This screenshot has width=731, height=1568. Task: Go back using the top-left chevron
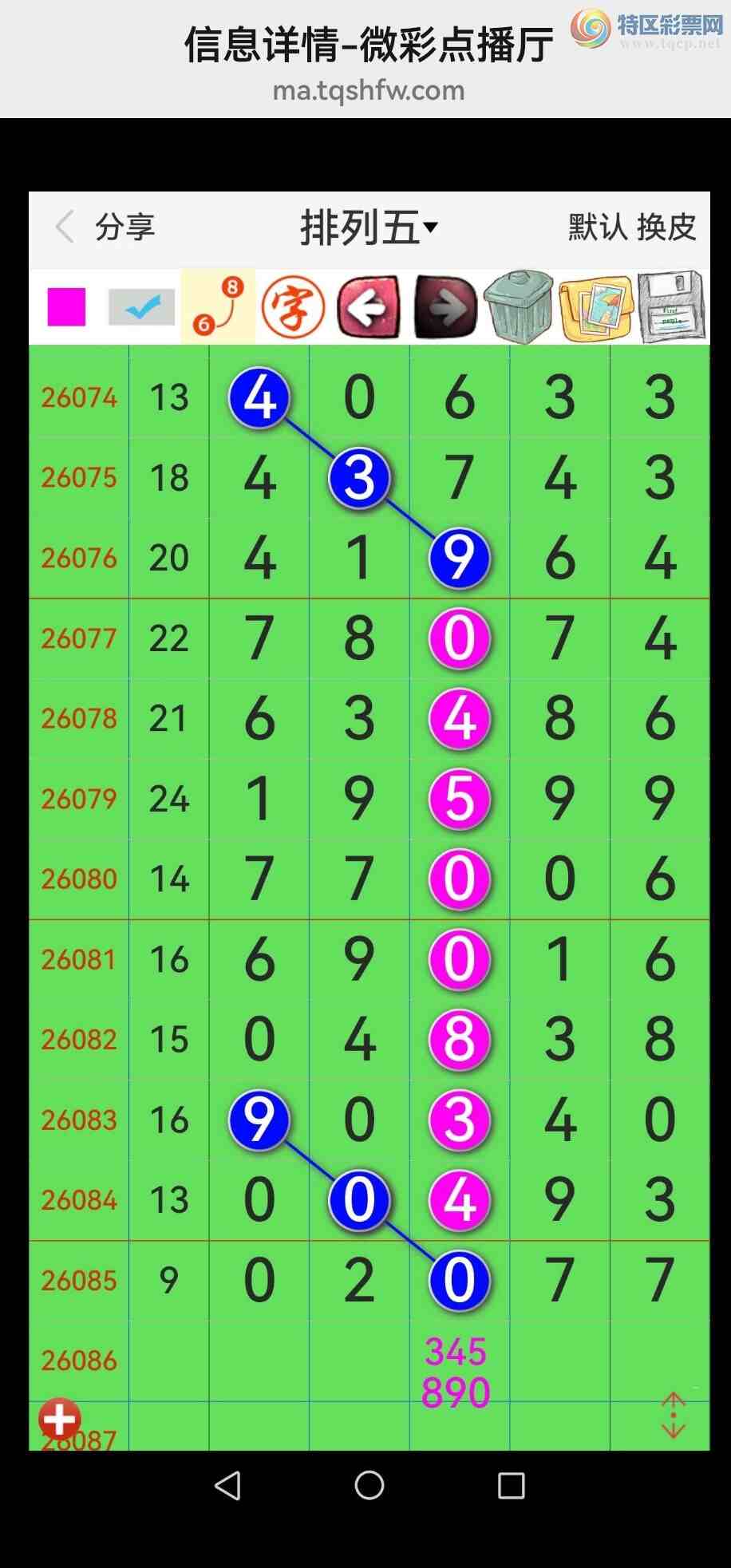65,227
